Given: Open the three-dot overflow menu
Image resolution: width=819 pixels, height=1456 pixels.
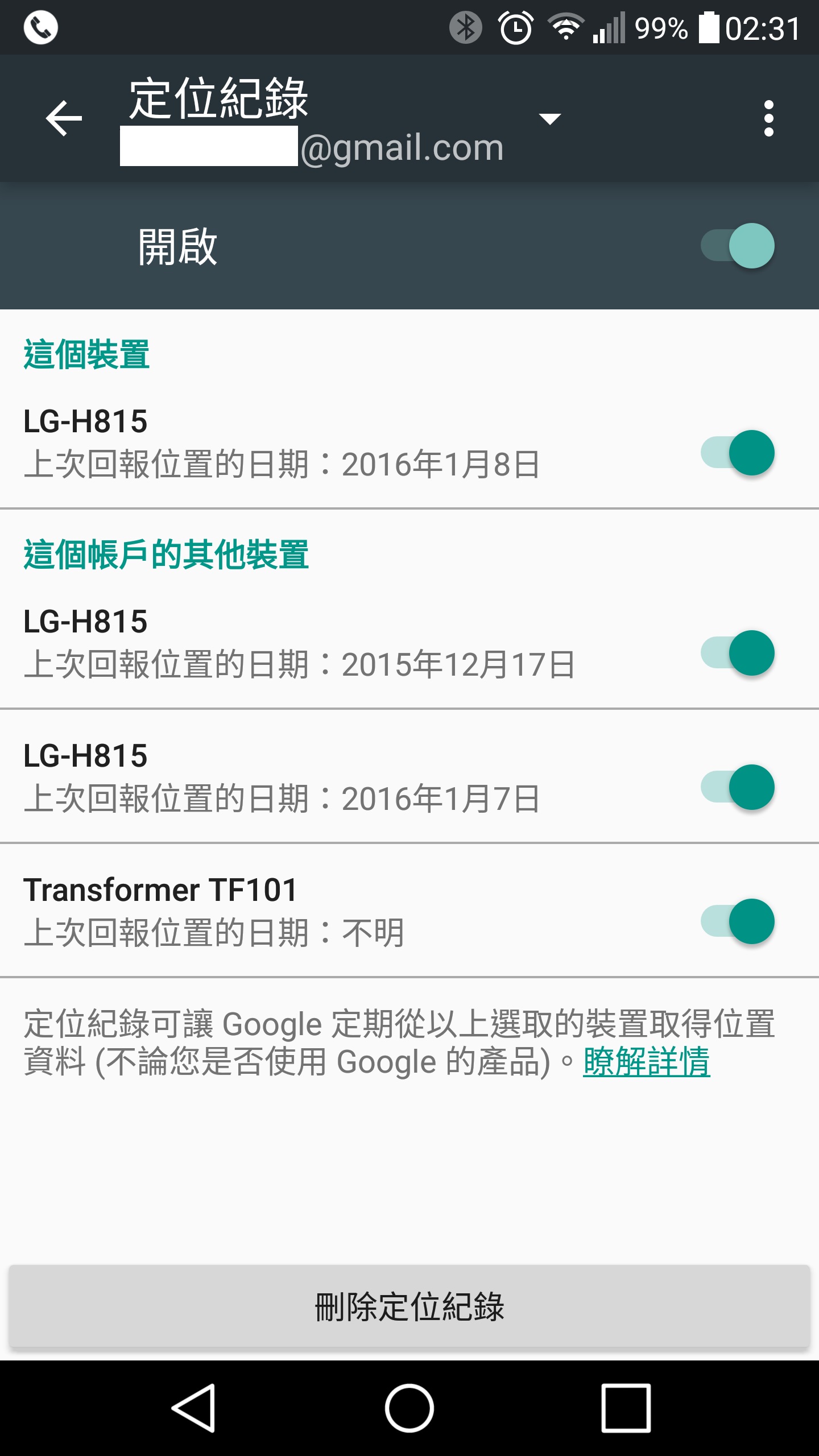Looking at the screenshot, I should click(x=768, y=118).
